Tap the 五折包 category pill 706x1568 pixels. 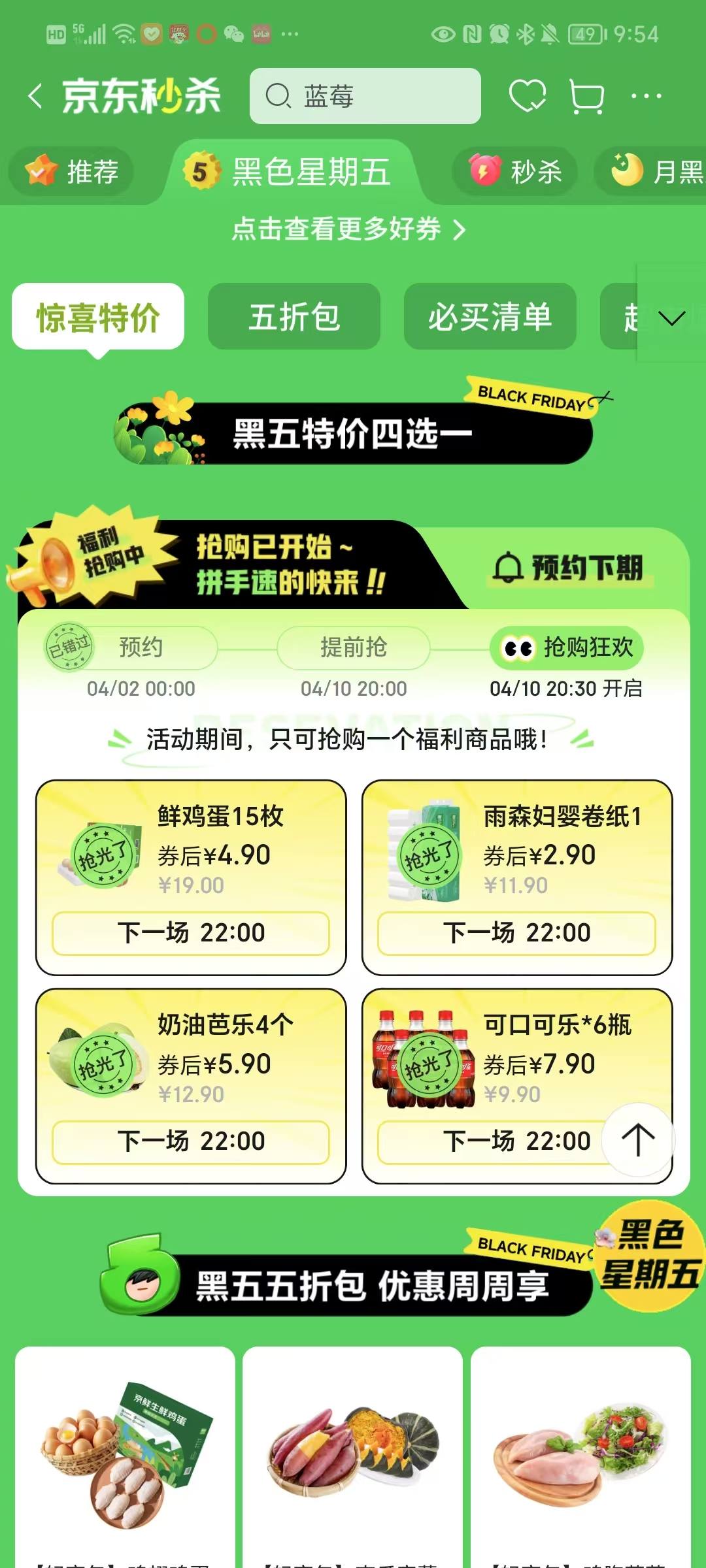pyautogui.click(x=295, y=317)
